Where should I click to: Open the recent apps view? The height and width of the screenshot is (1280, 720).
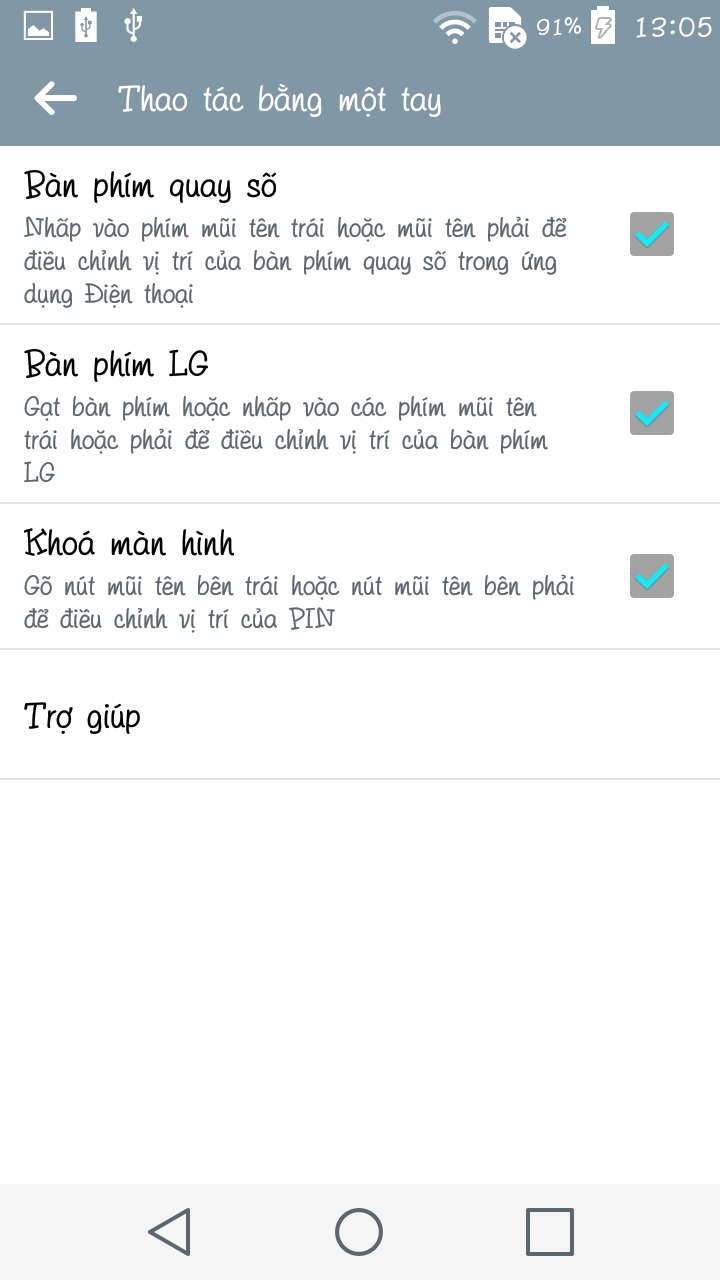point(549,1231)
